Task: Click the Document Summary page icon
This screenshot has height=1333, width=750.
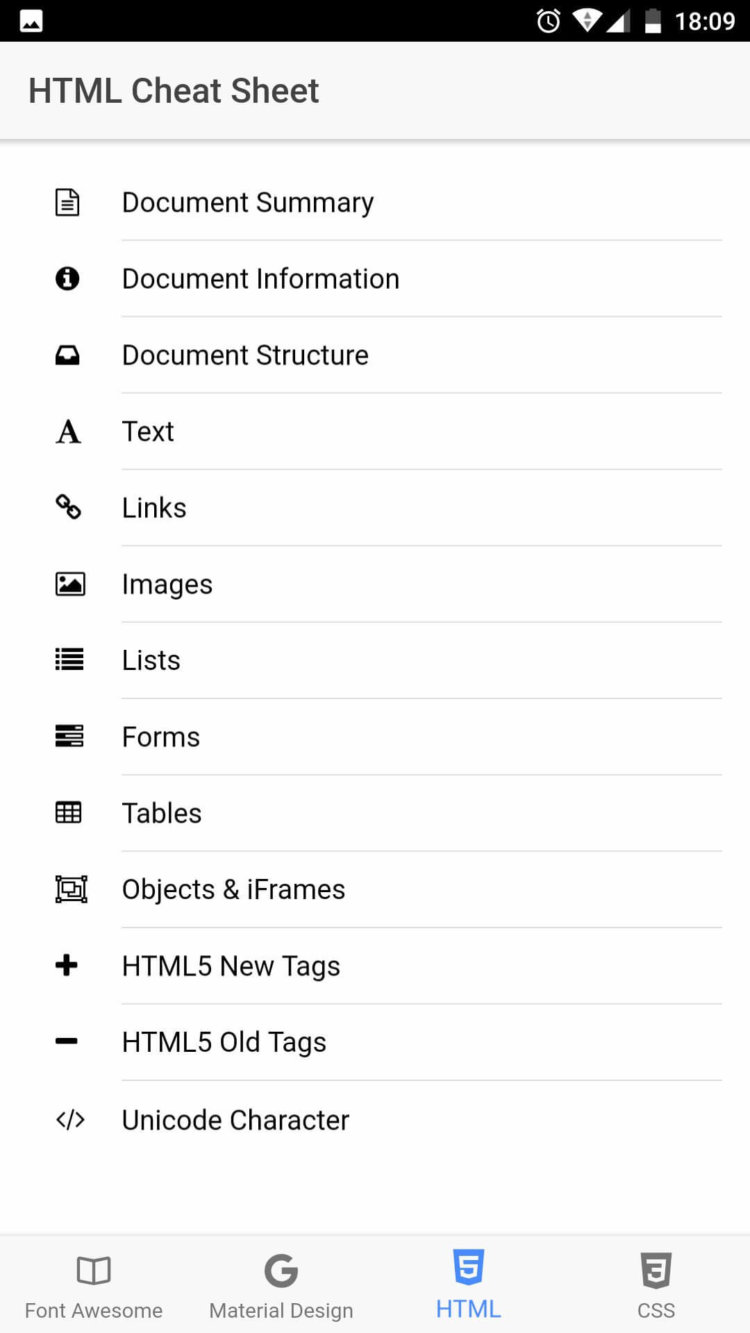Action: [67, 201]
